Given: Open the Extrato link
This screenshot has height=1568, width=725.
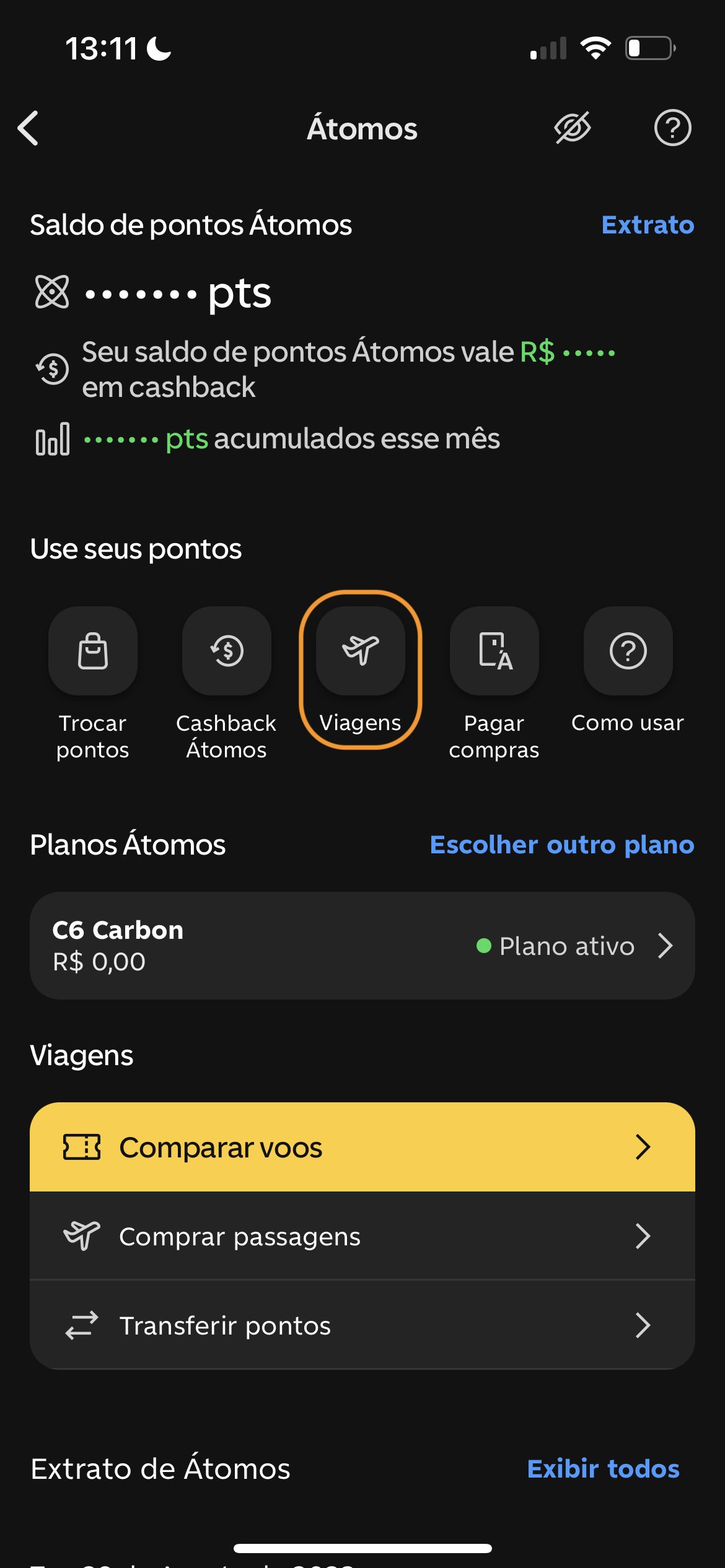Looking at the screenshot, I should pos(648,225).
